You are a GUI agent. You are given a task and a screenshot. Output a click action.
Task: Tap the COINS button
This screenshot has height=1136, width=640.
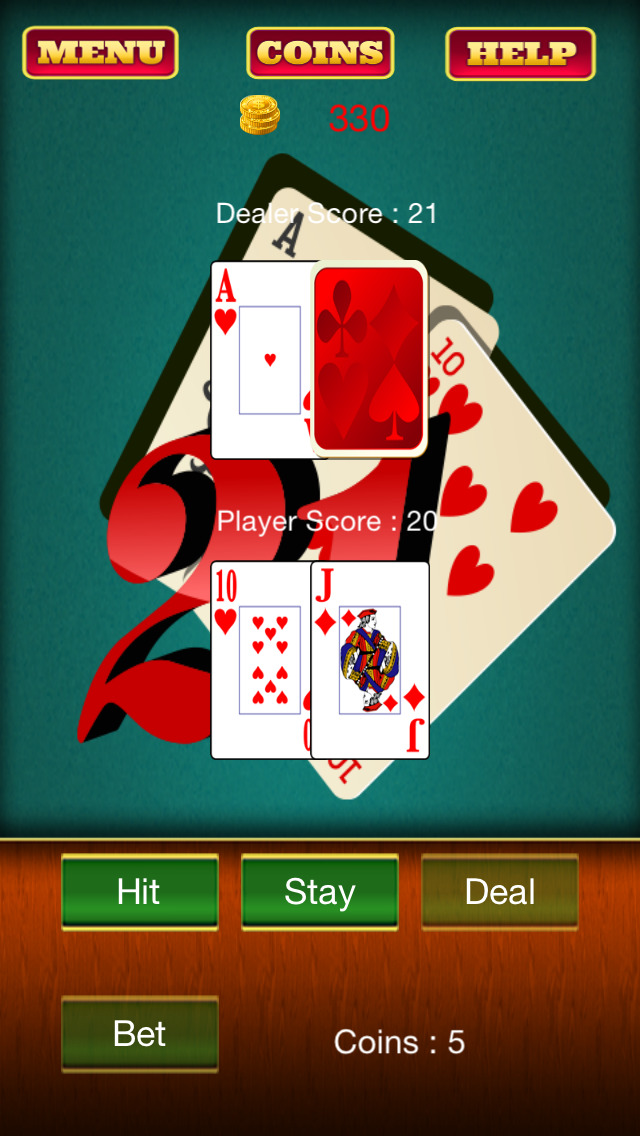click(320, 53)
